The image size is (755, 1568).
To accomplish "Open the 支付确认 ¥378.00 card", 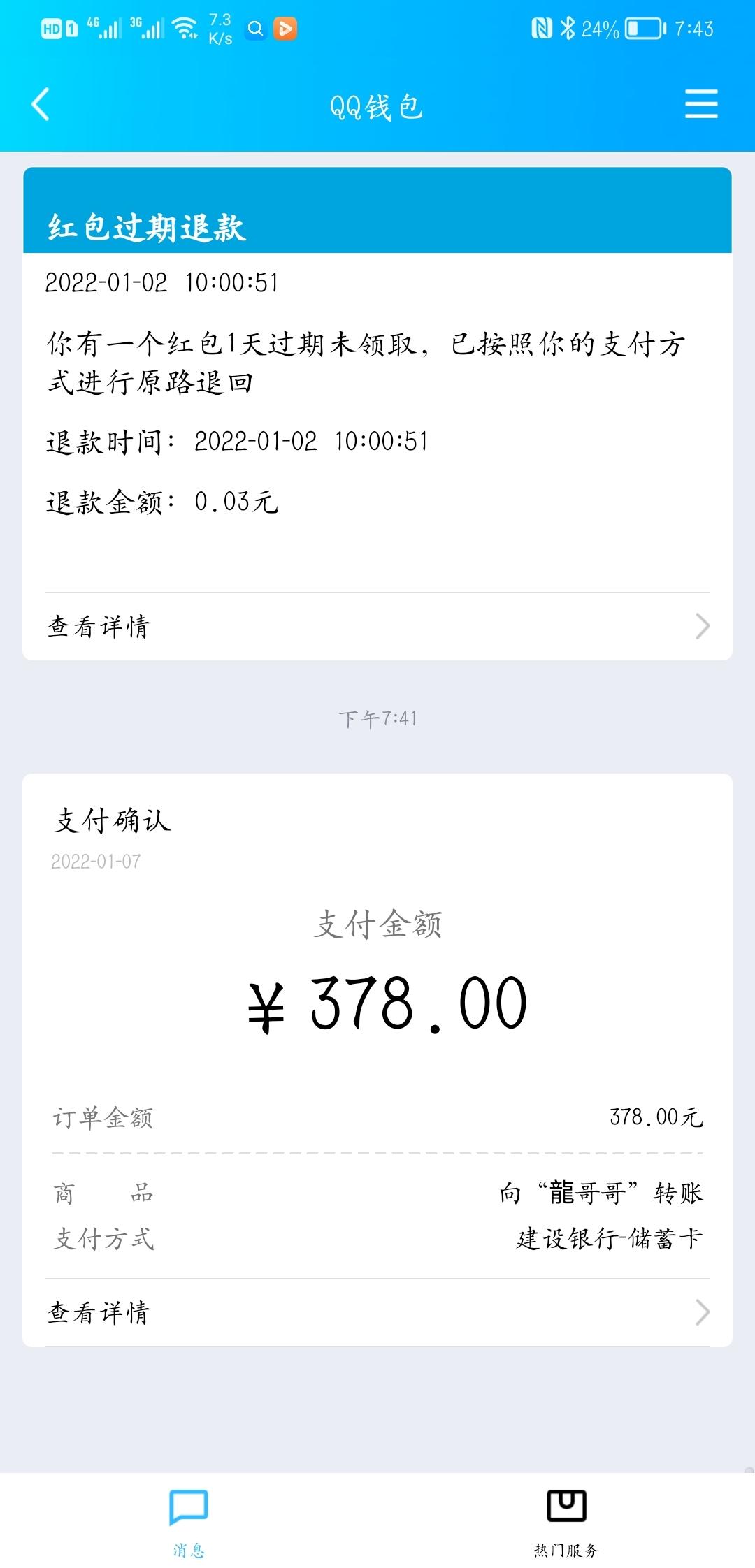I will click(x=377, y=1060).
